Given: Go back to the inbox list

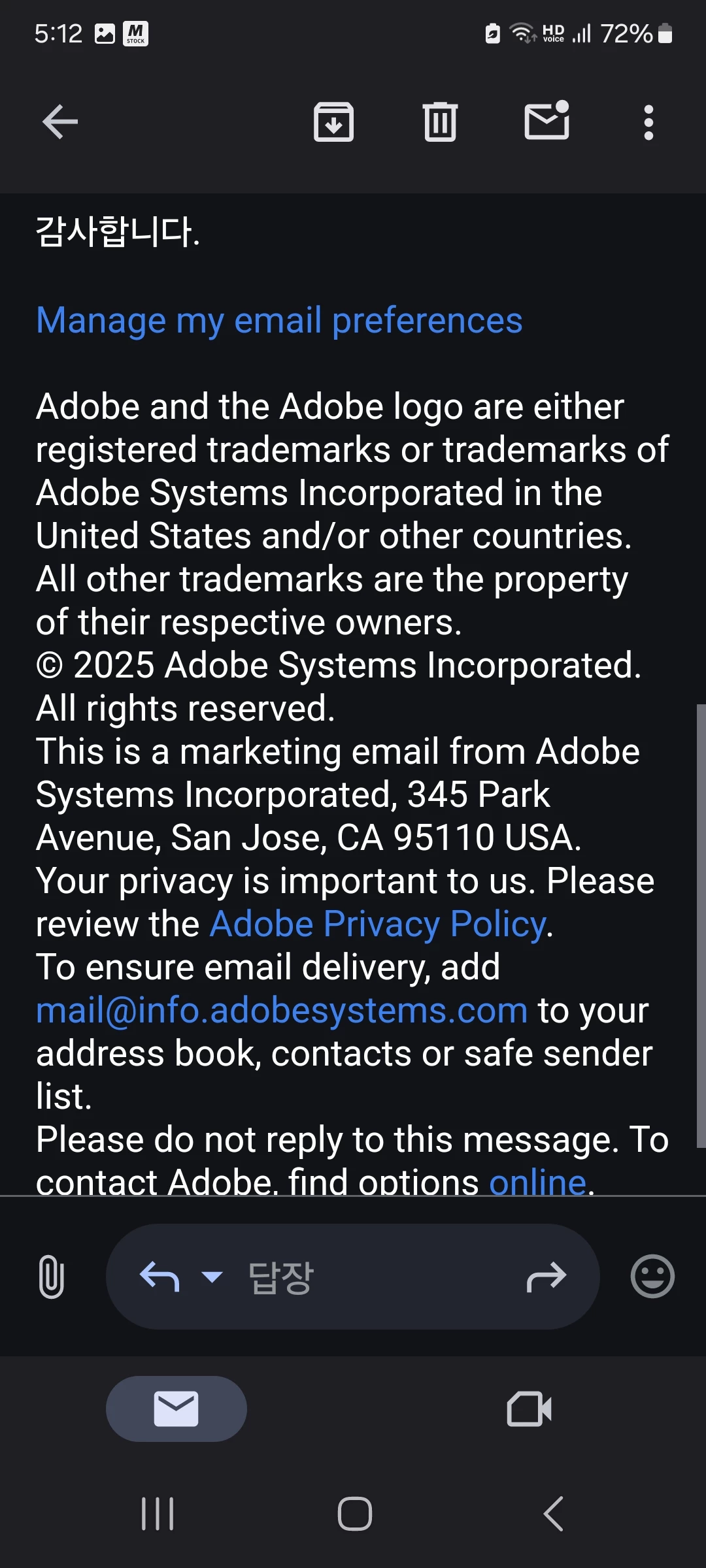Looking at the screenshot, I should click(x=60, y=122).
